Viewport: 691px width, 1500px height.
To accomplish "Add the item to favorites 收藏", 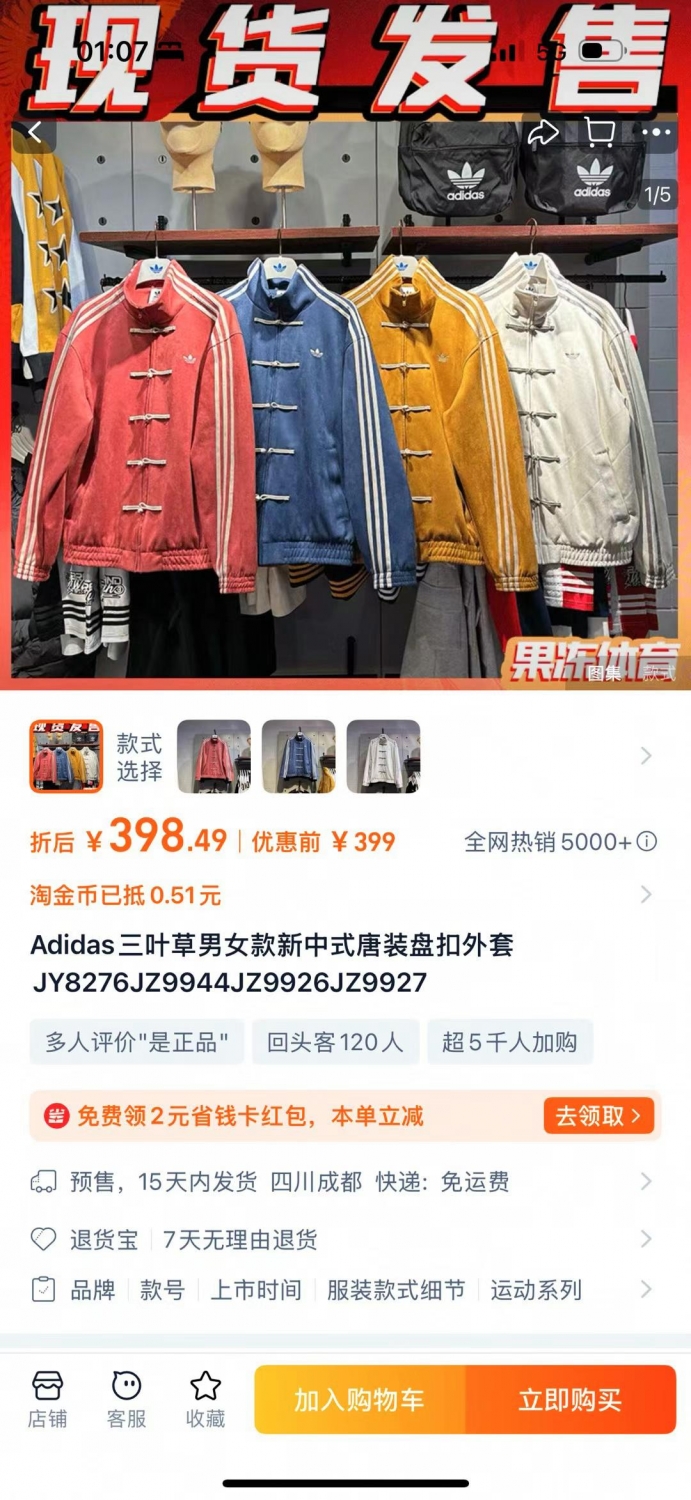I will [x=205, y=1399].
